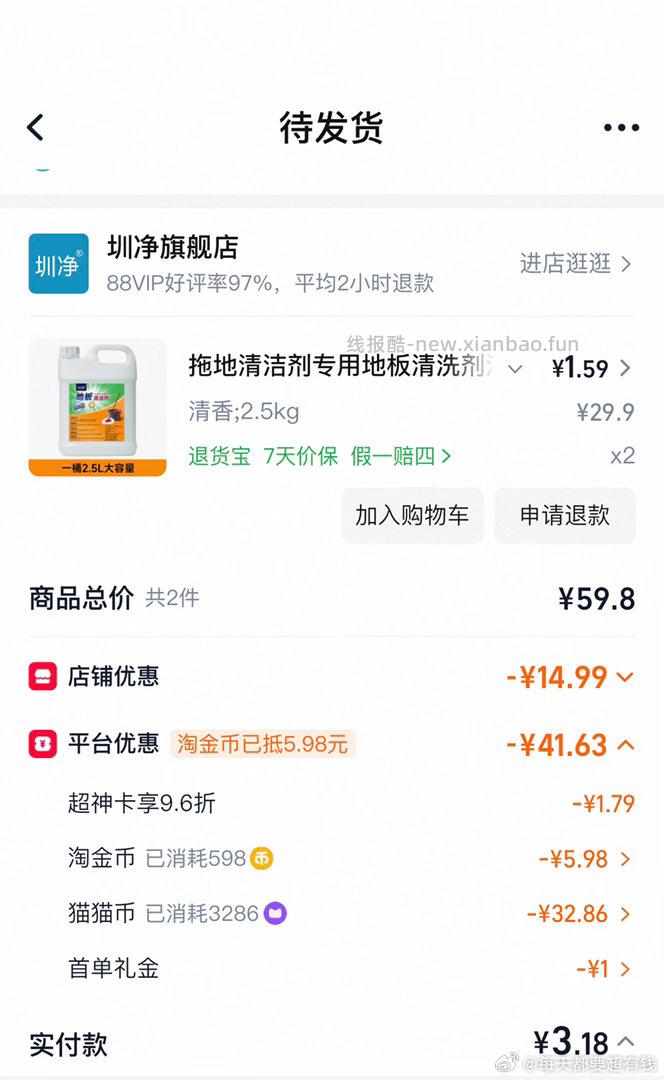The height and width of the screenshot is (1080, 664).
Task: Open the floor cleaner product image
Action: [x=97, y=407]
